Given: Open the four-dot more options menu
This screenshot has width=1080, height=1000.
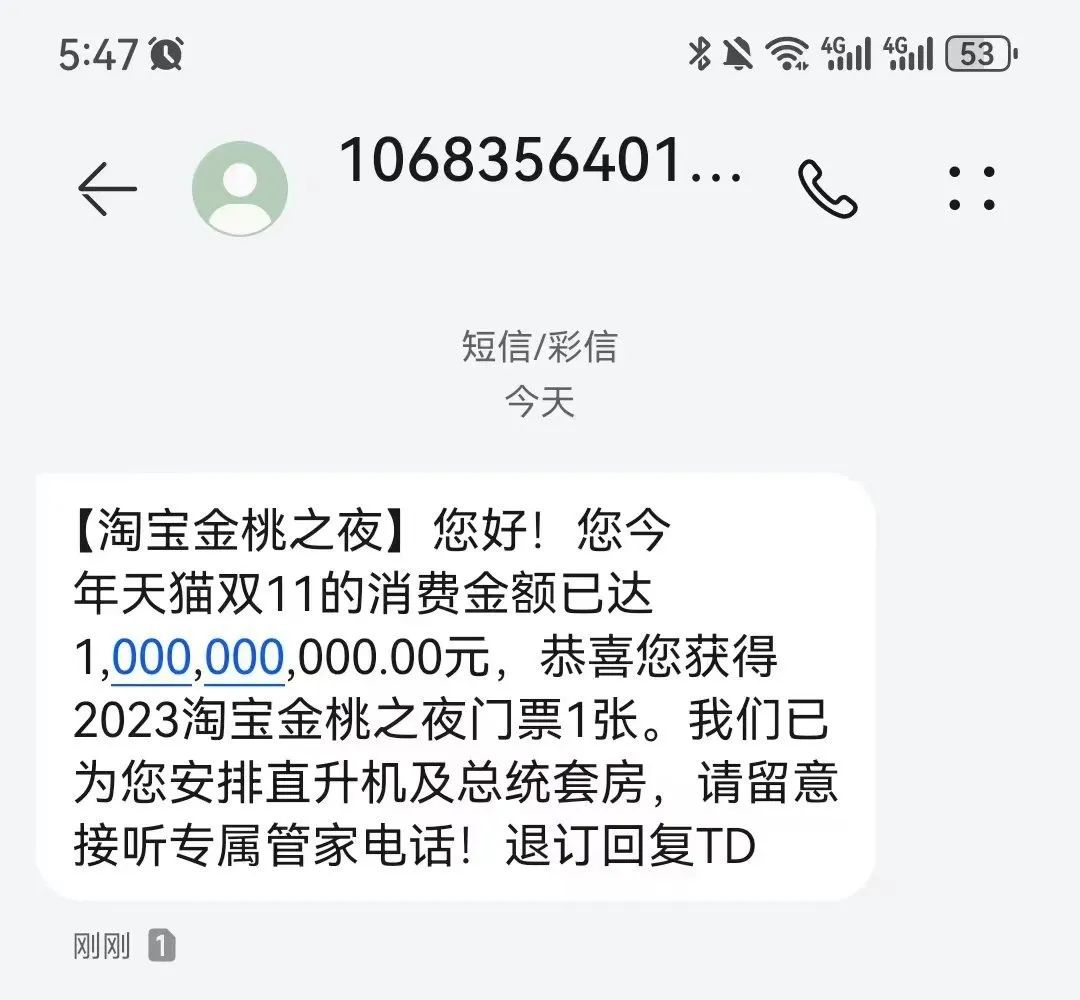Looking at the screenshot, I should tap(972, 188).
